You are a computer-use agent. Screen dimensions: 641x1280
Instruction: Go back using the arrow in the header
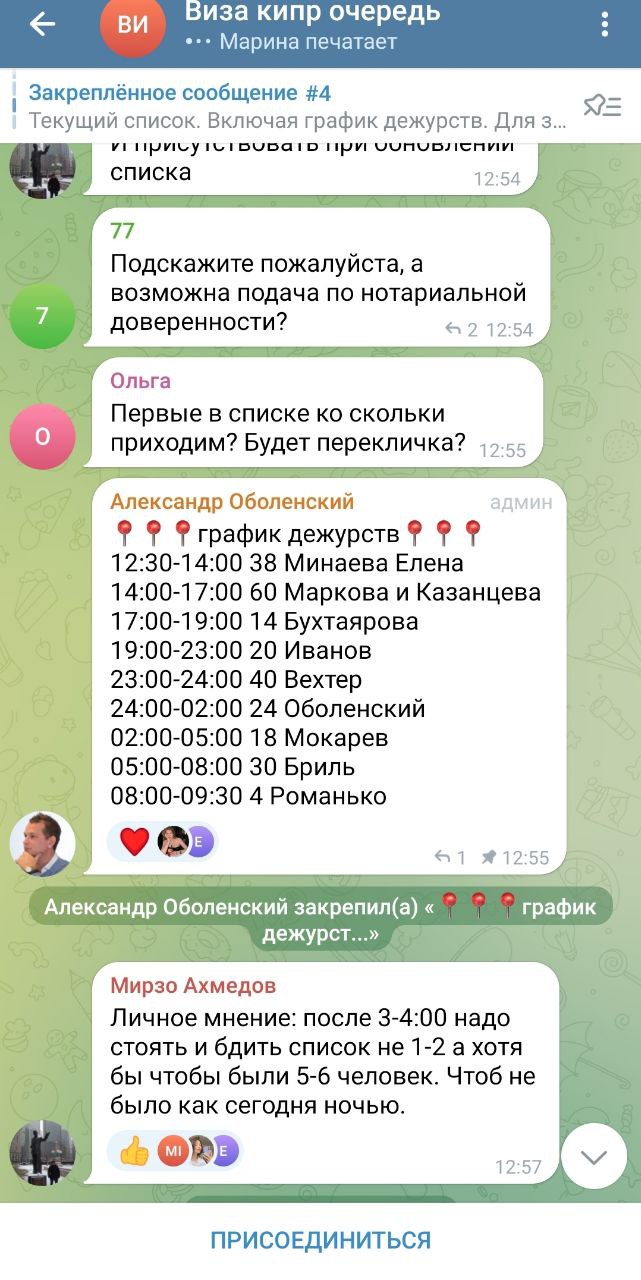pos(42,25)
